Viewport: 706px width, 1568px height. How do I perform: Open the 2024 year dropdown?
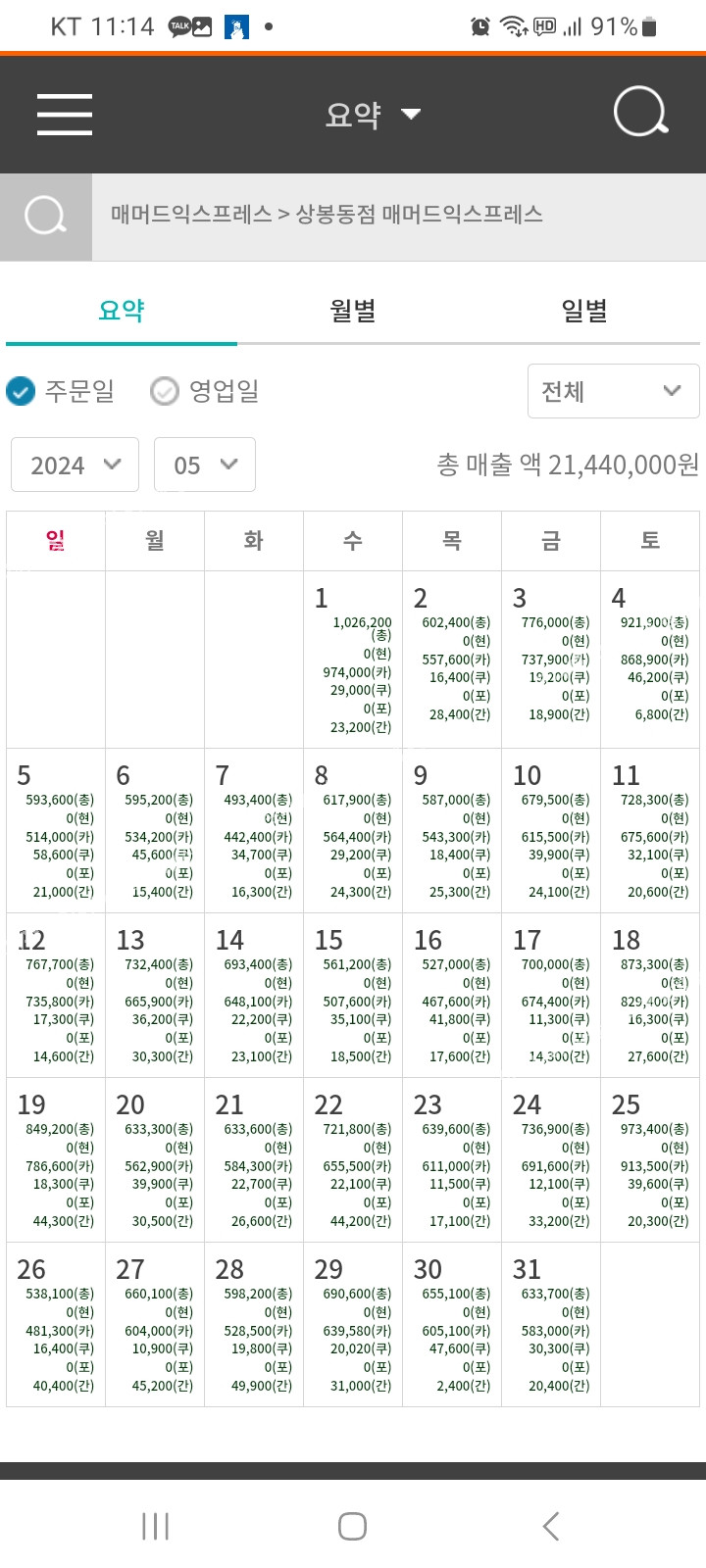pos(75,465)
